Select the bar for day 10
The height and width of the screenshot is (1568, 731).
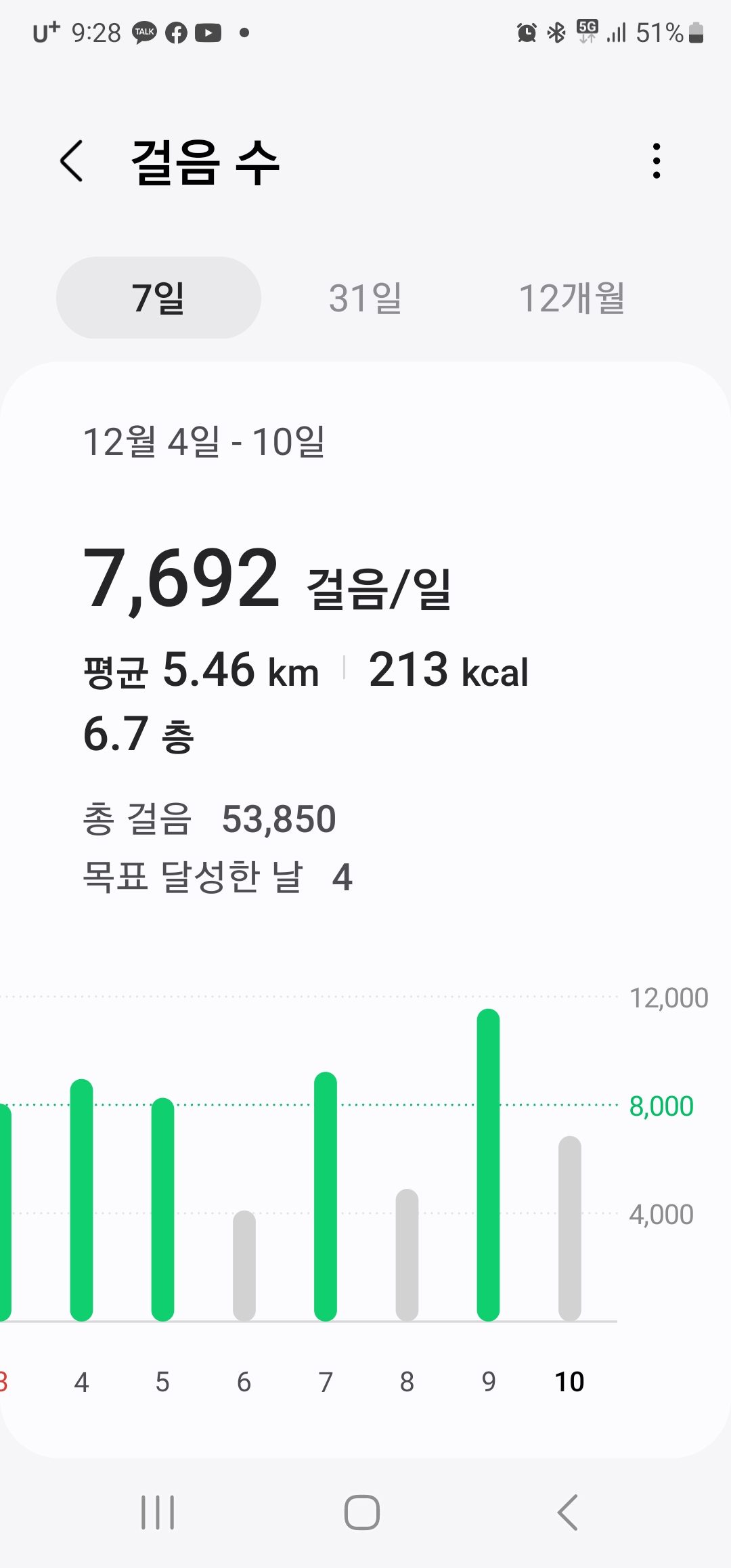tap(570, 1228)
